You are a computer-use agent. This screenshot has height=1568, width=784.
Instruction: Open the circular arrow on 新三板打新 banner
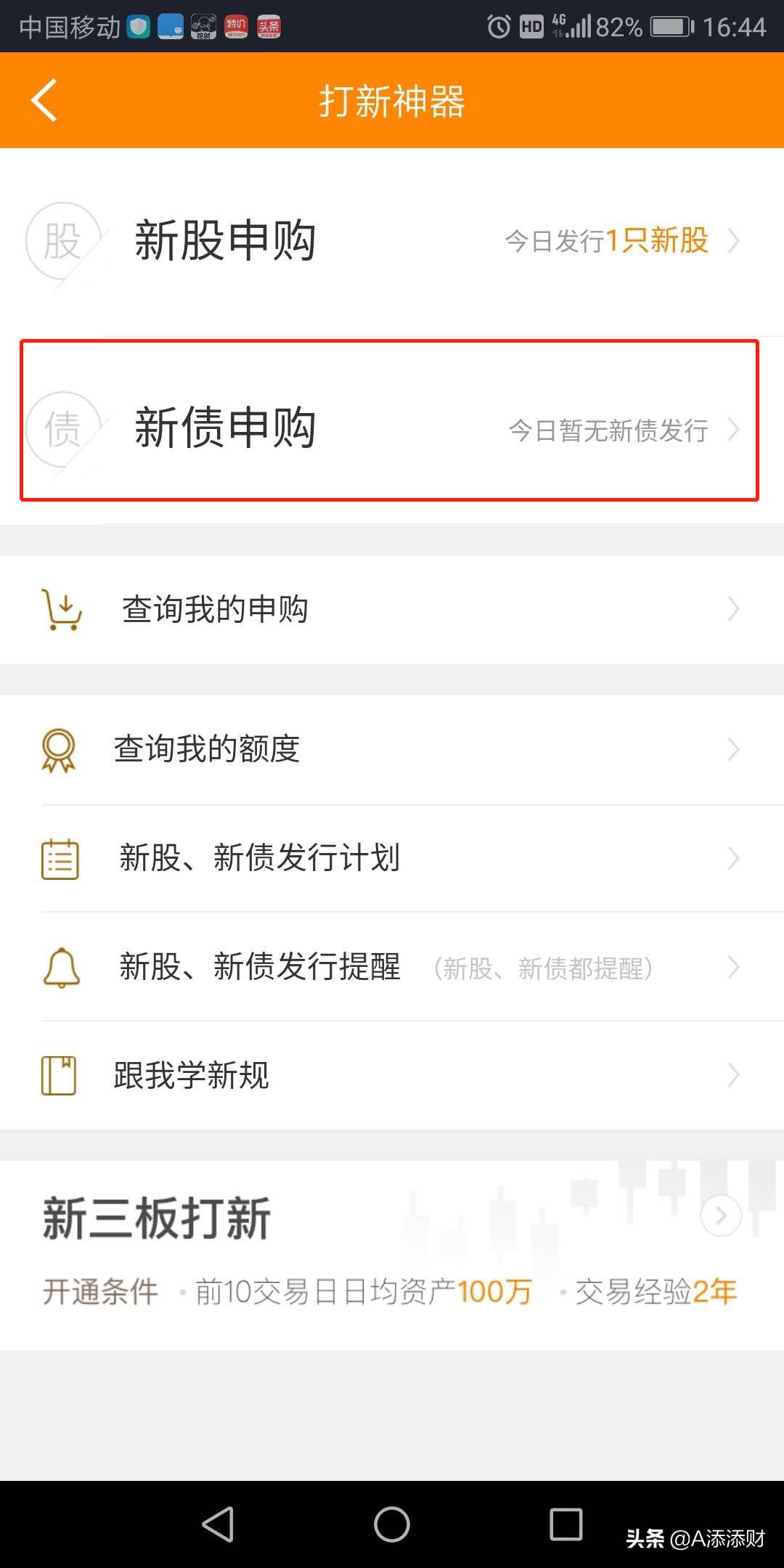(721, 1214)
